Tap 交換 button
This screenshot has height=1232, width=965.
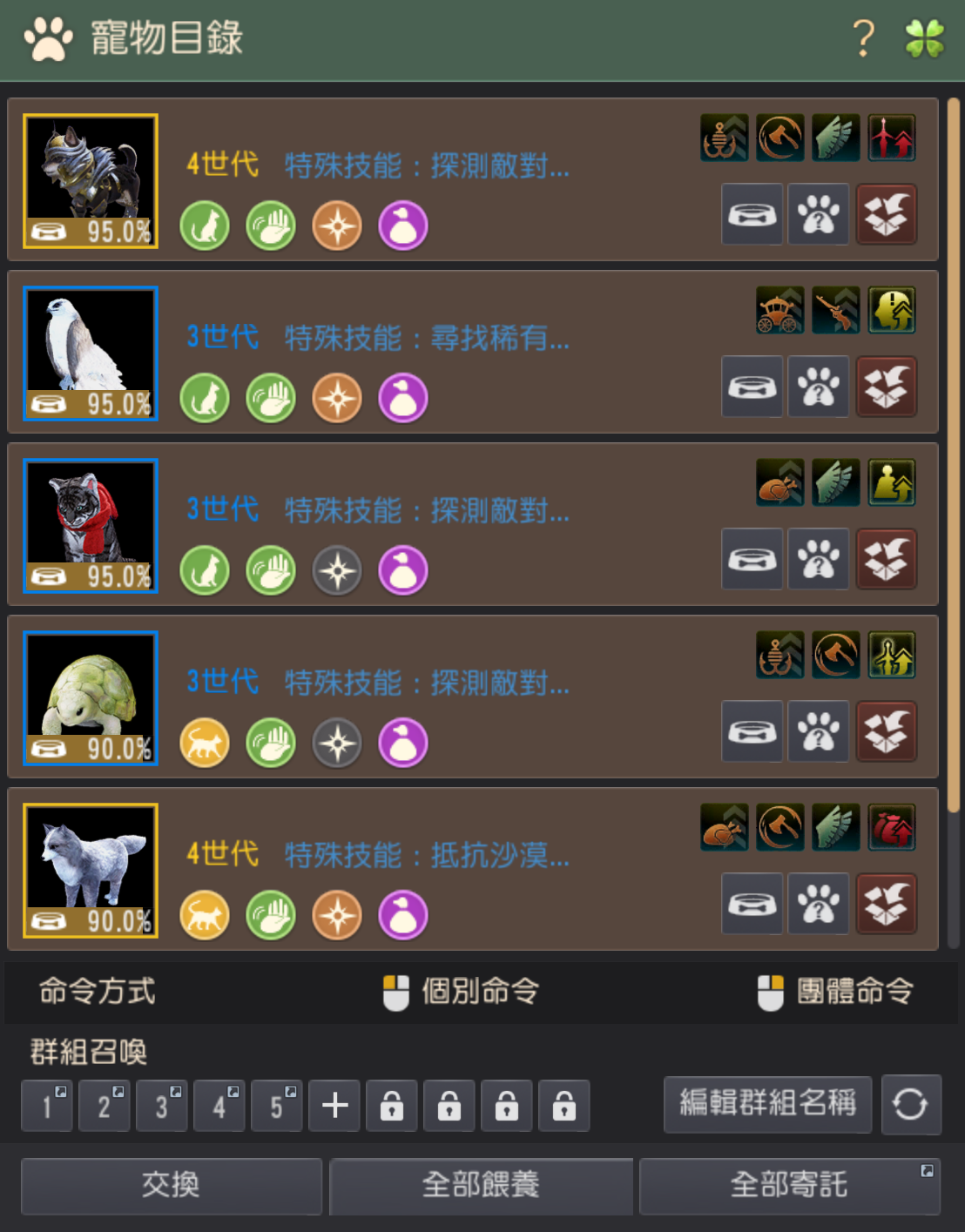(x=171, y=1185)
